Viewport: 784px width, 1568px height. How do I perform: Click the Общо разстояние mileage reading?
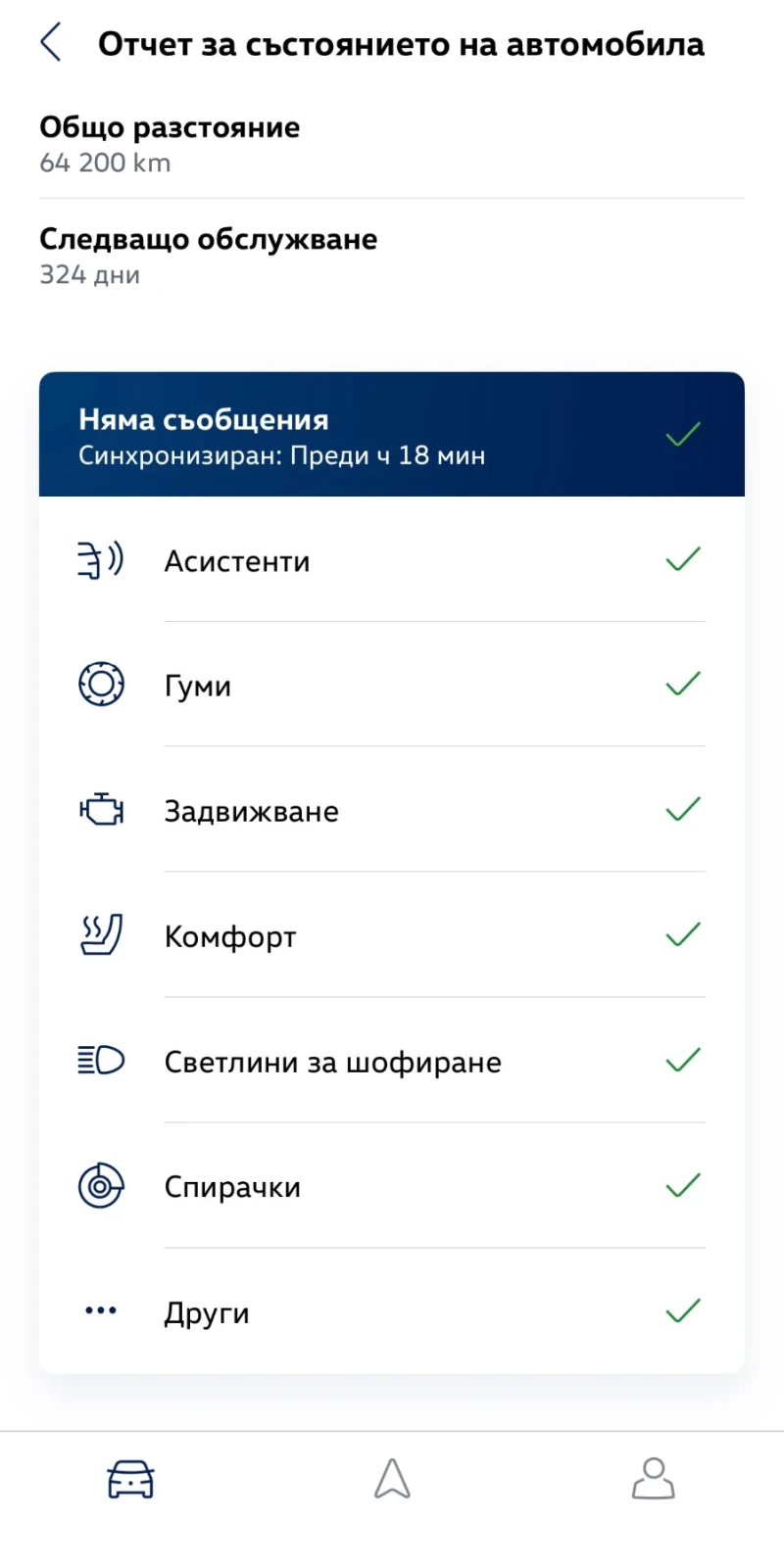169,142
